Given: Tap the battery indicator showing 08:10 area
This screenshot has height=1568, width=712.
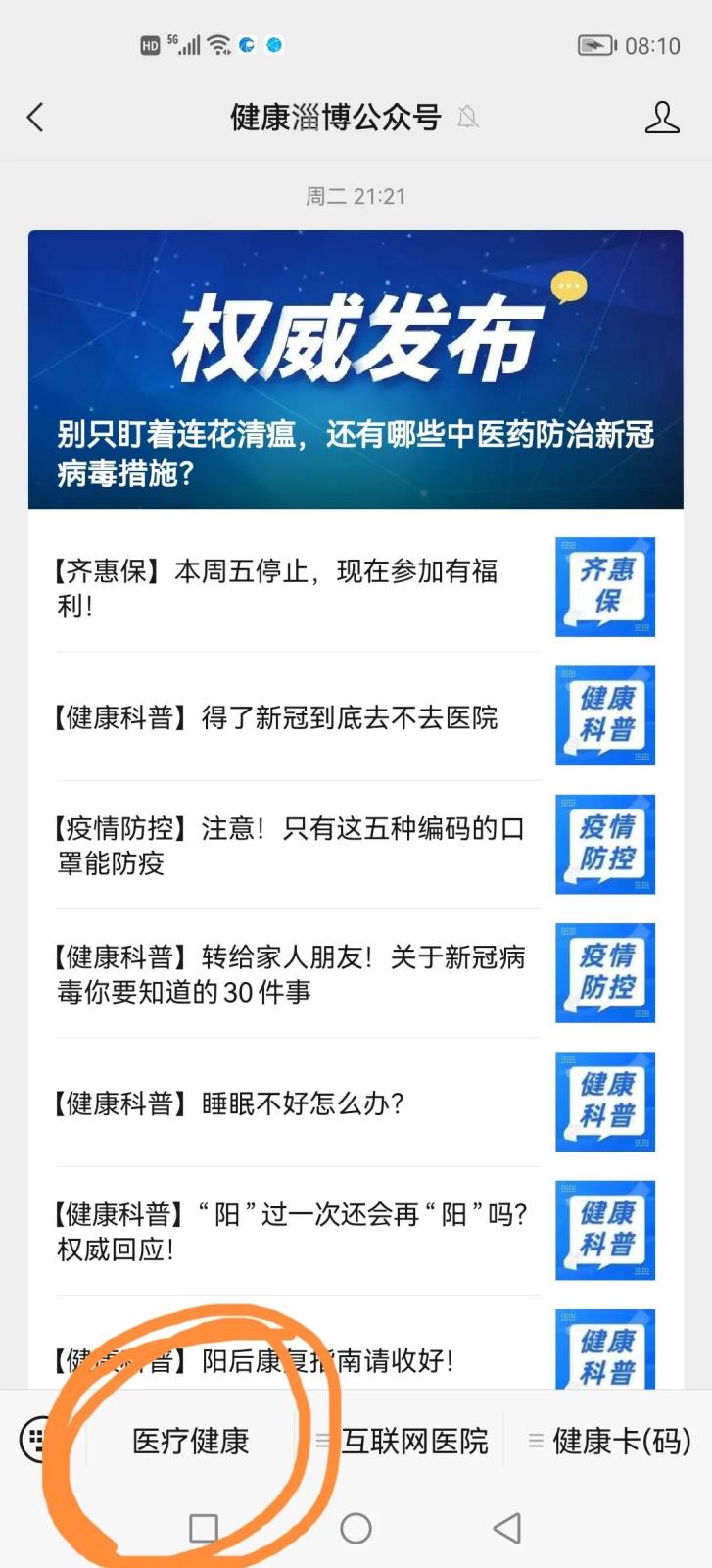Looking at the screenshot, I should [x=597, y=45].
